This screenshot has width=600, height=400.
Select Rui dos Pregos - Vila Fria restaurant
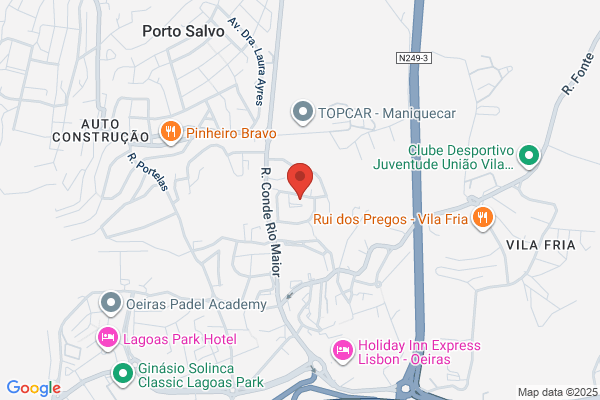(483, 219)
